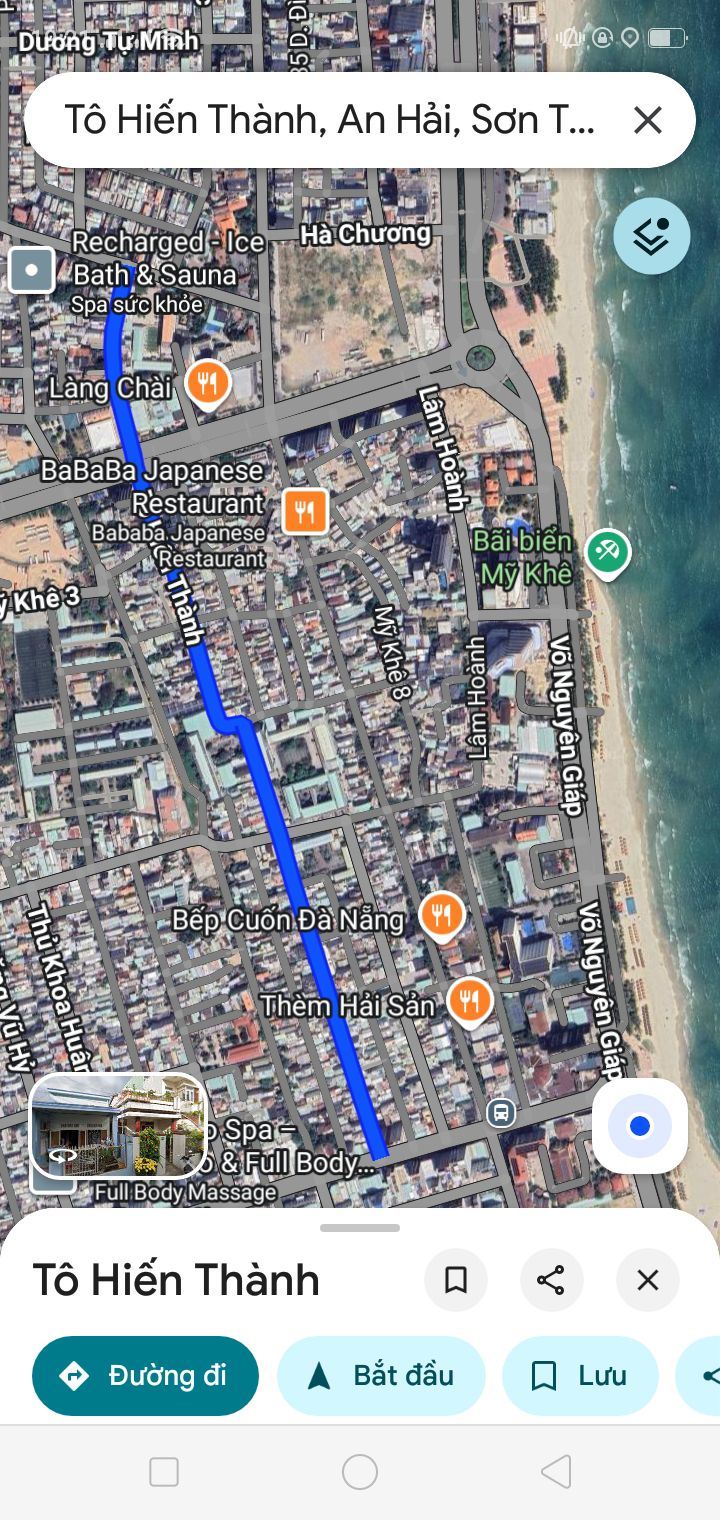720x1520 pixels.
Task: Tap the Tô Hiến Thành search box
Action: click(330, 120)
